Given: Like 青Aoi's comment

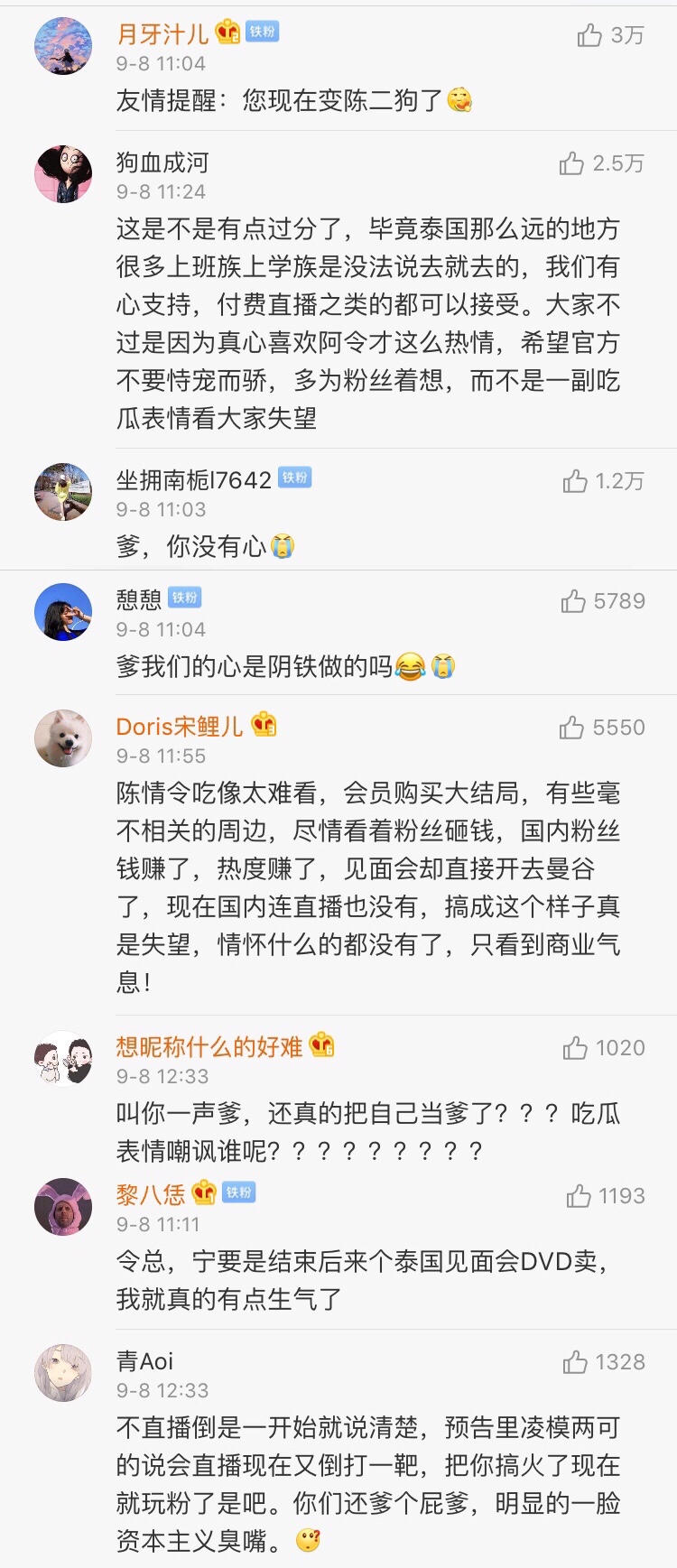Looking at the screenshot, I should (575, 1362).
